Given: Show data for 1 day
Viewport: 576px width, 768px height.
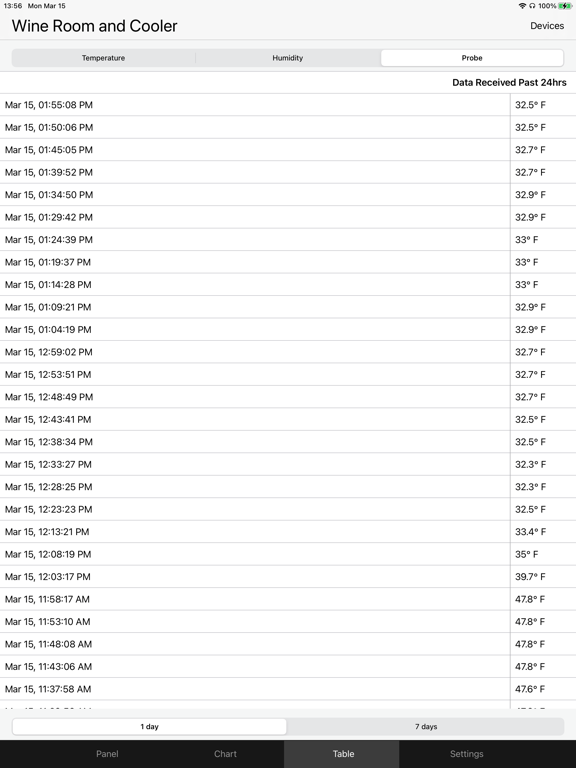Looking at the screenshot, I should click(x=149, y=726).
